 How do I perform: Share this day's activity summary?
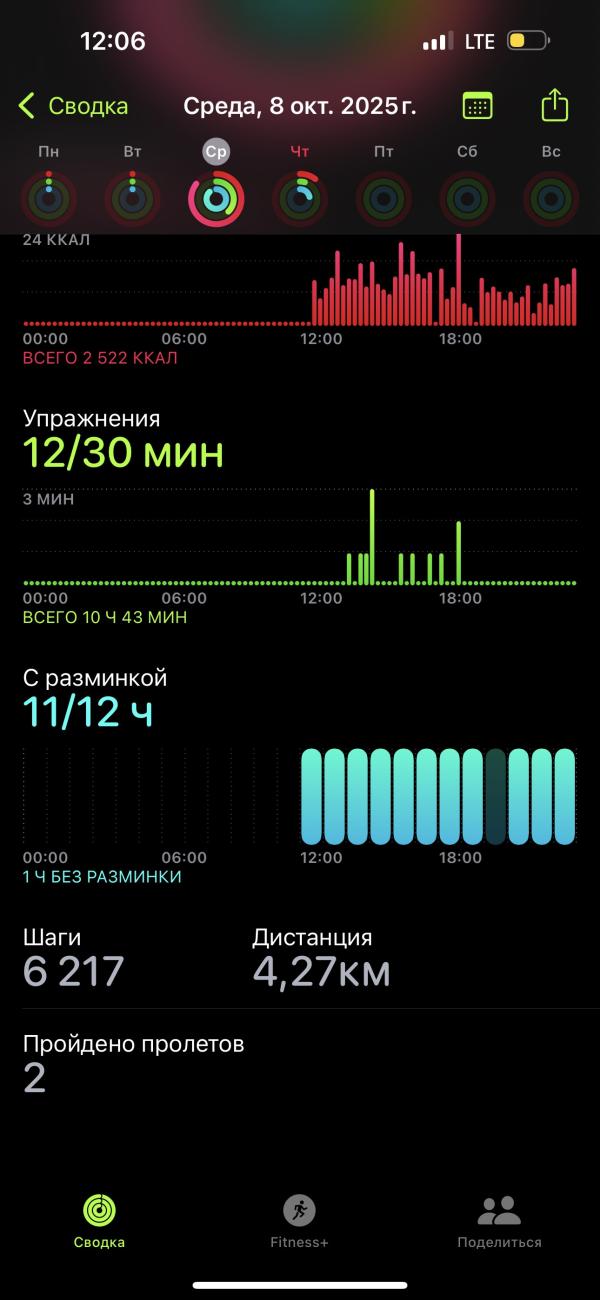tap(554, 106)
